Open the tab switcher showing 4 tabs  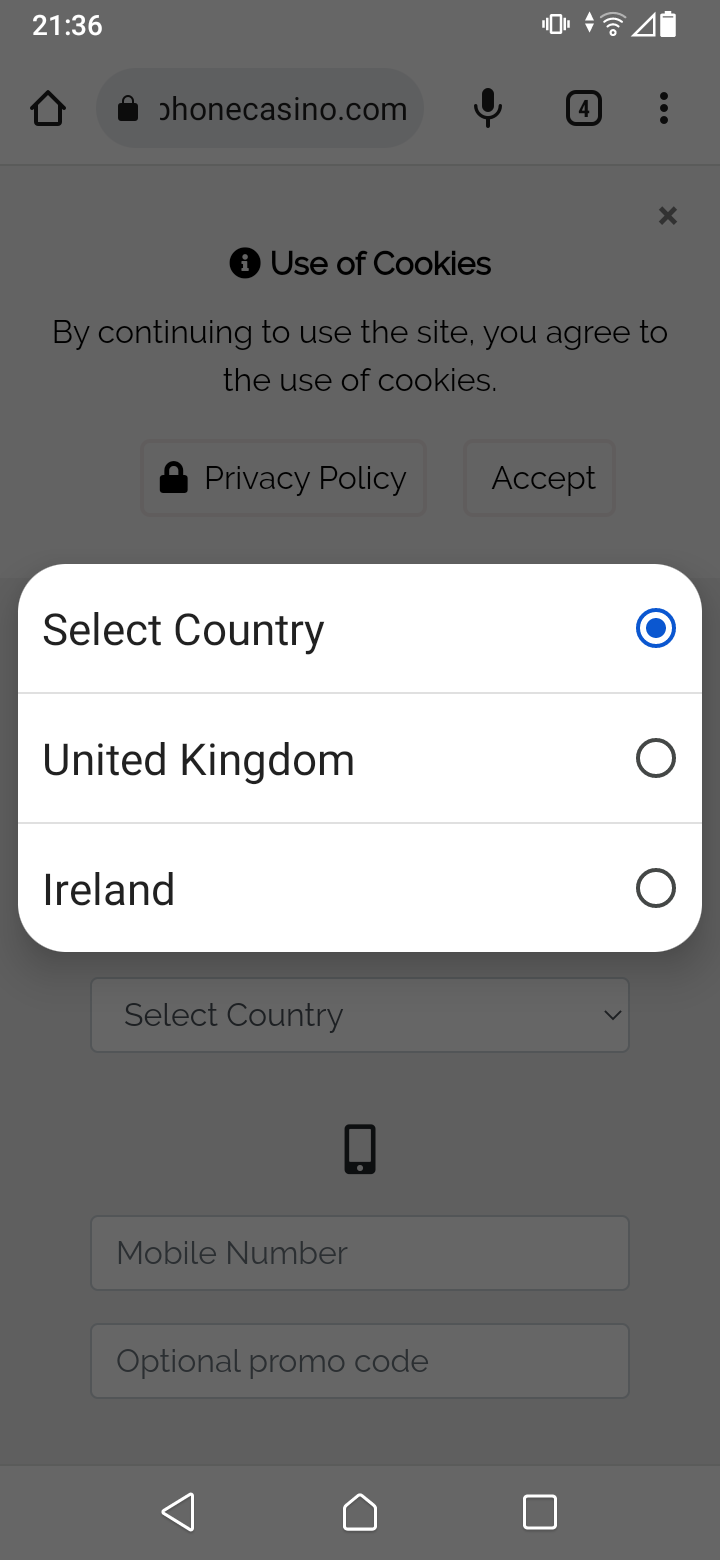pos(584,109)
